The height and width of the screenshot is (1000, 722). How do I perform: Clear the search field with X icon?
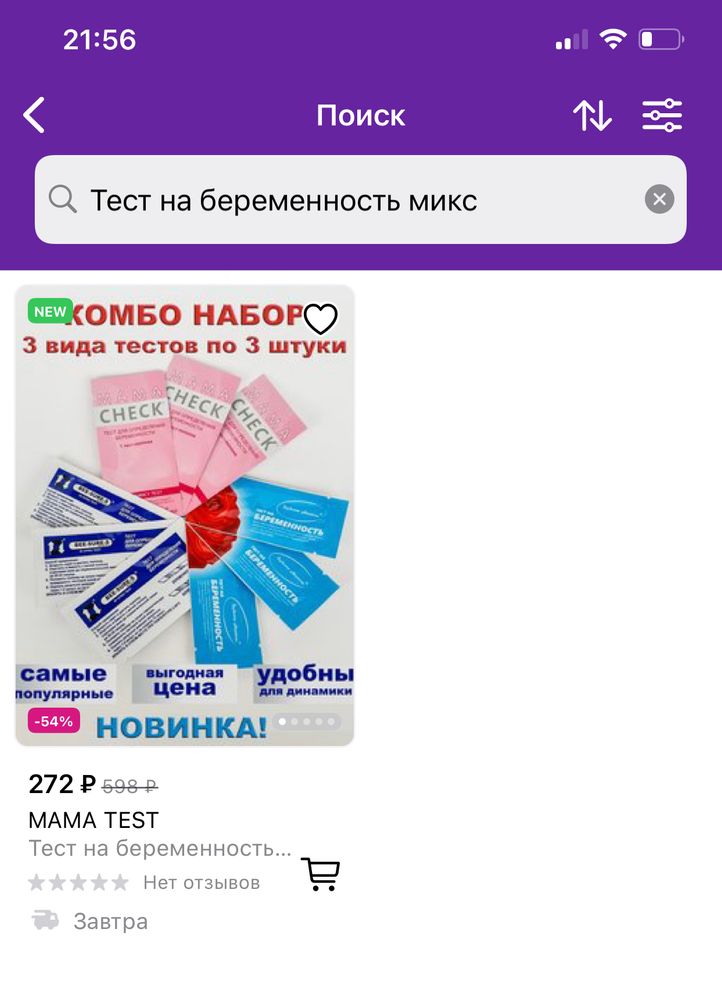coord(659,199)
